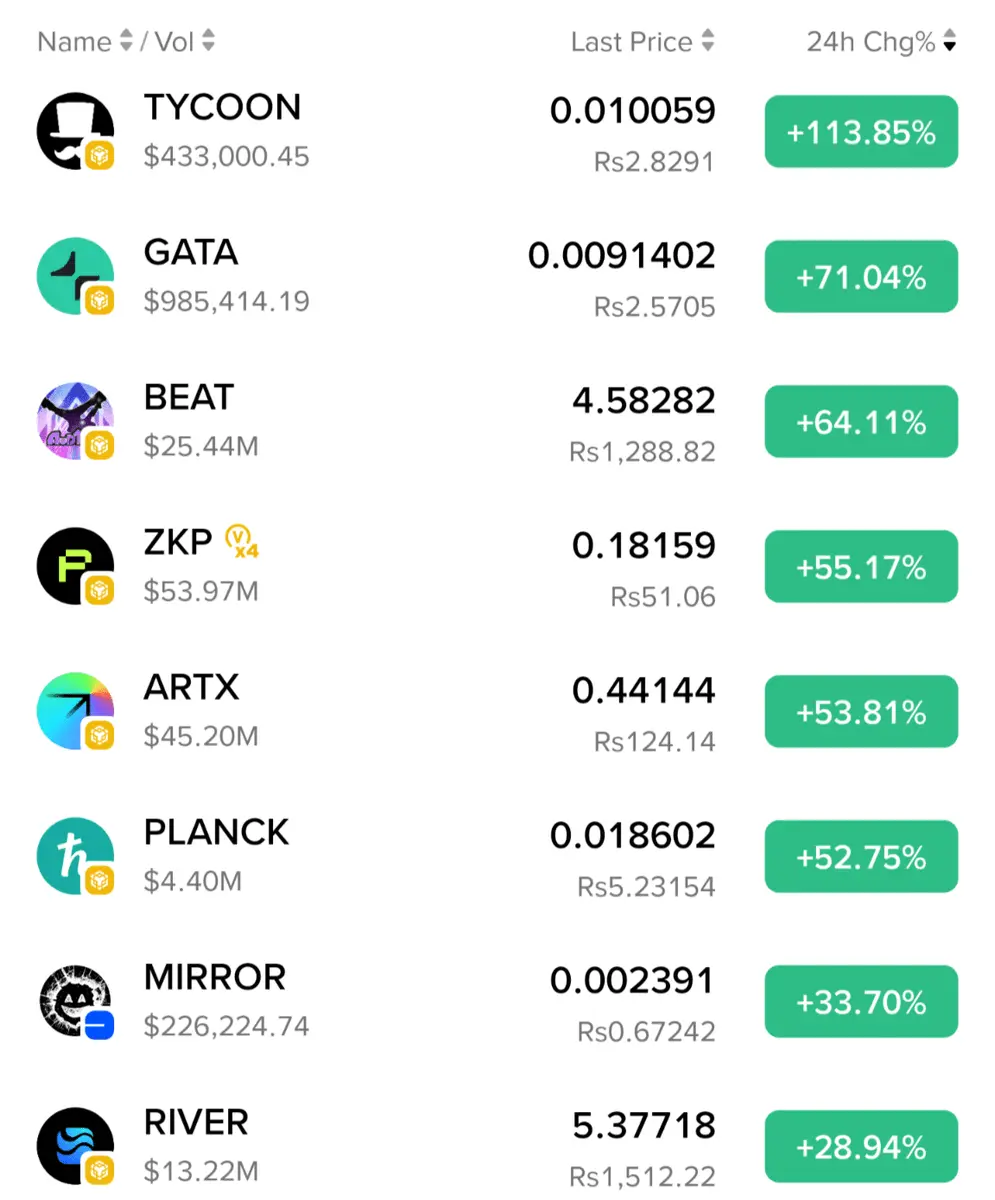The width and height of the screenshot is (995, 1200).
Task: Select the MIRROR token row
Action: [x=214, y=977]
